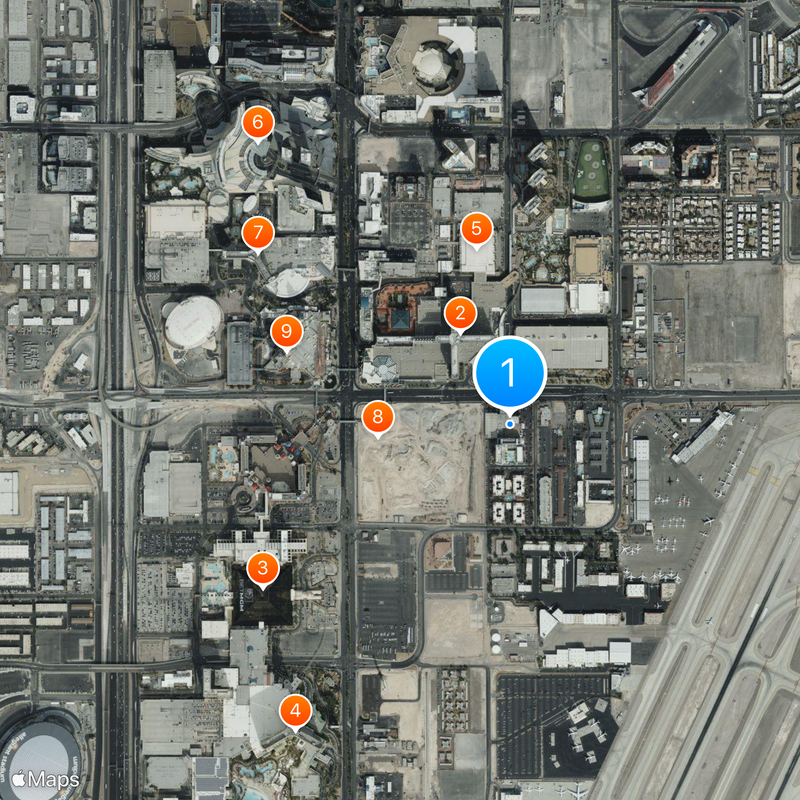
Task: Open the orange pin numbered 3
Action: pos(262,569)
